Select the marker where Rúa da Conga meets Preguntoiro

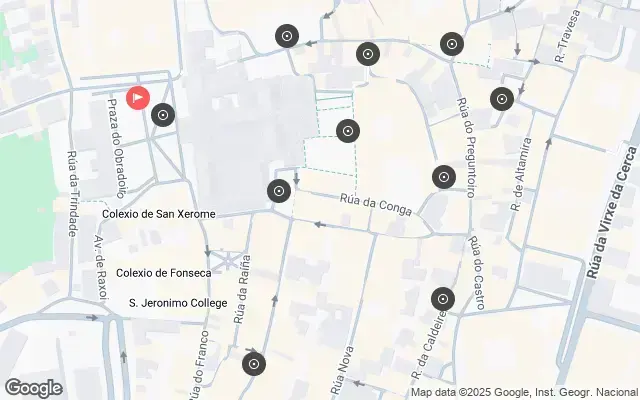pyautogui.click(x=443, y=178)
